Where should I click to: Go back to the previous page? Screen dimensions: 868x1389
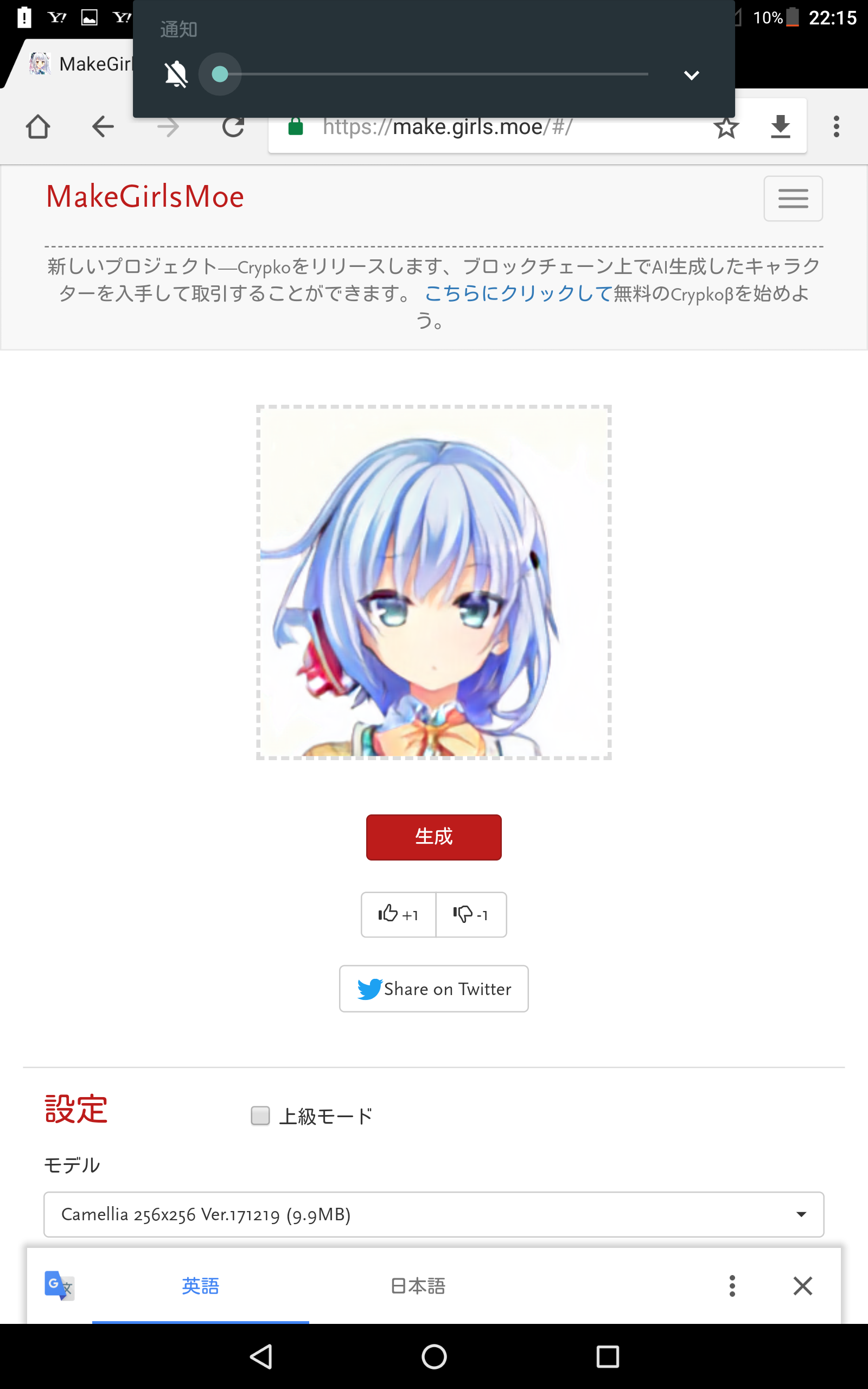click(x=103, y=127)
